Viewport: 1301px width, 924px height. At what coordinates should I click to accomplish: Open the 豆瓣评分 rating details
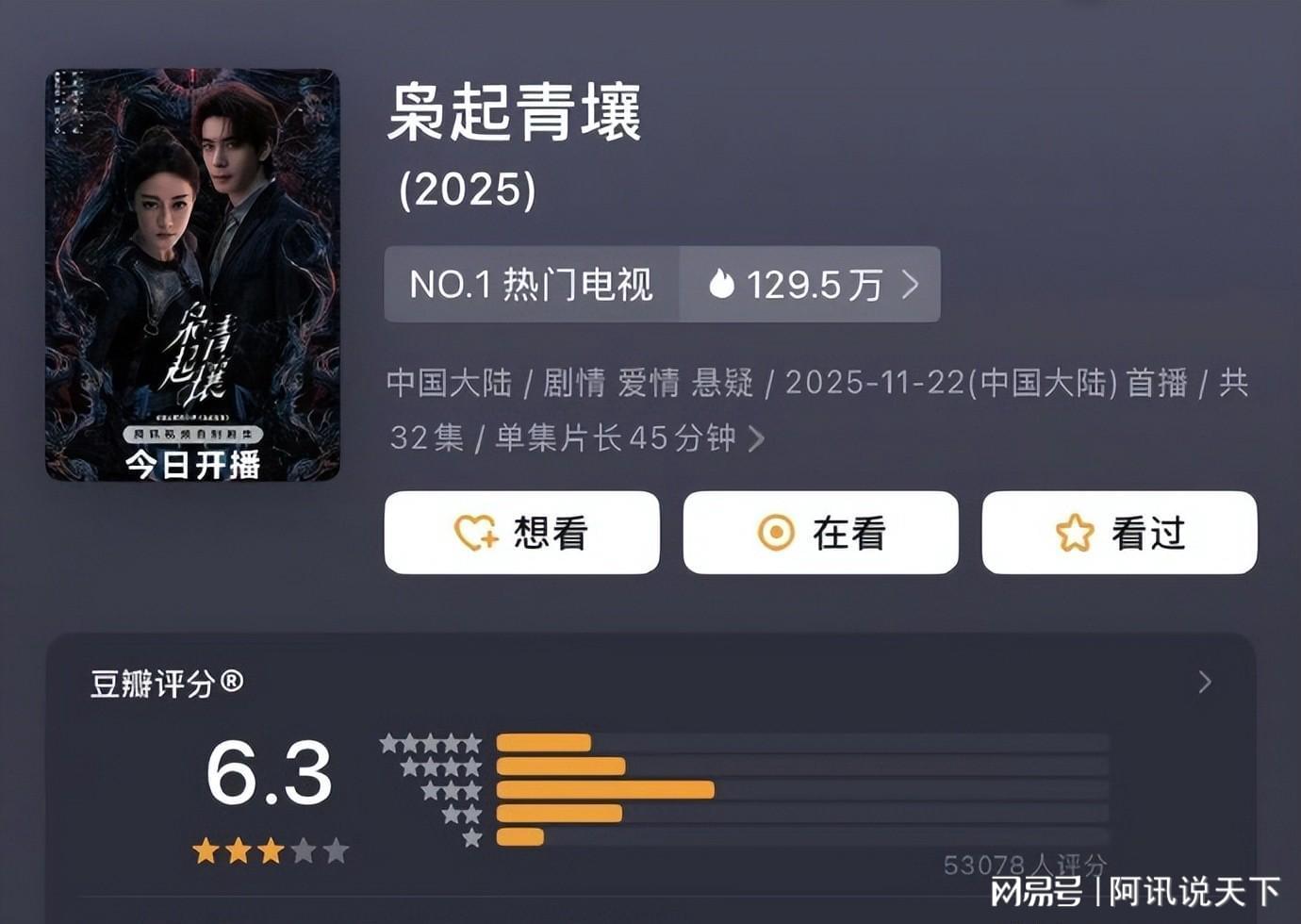[x=1204, y=682]
